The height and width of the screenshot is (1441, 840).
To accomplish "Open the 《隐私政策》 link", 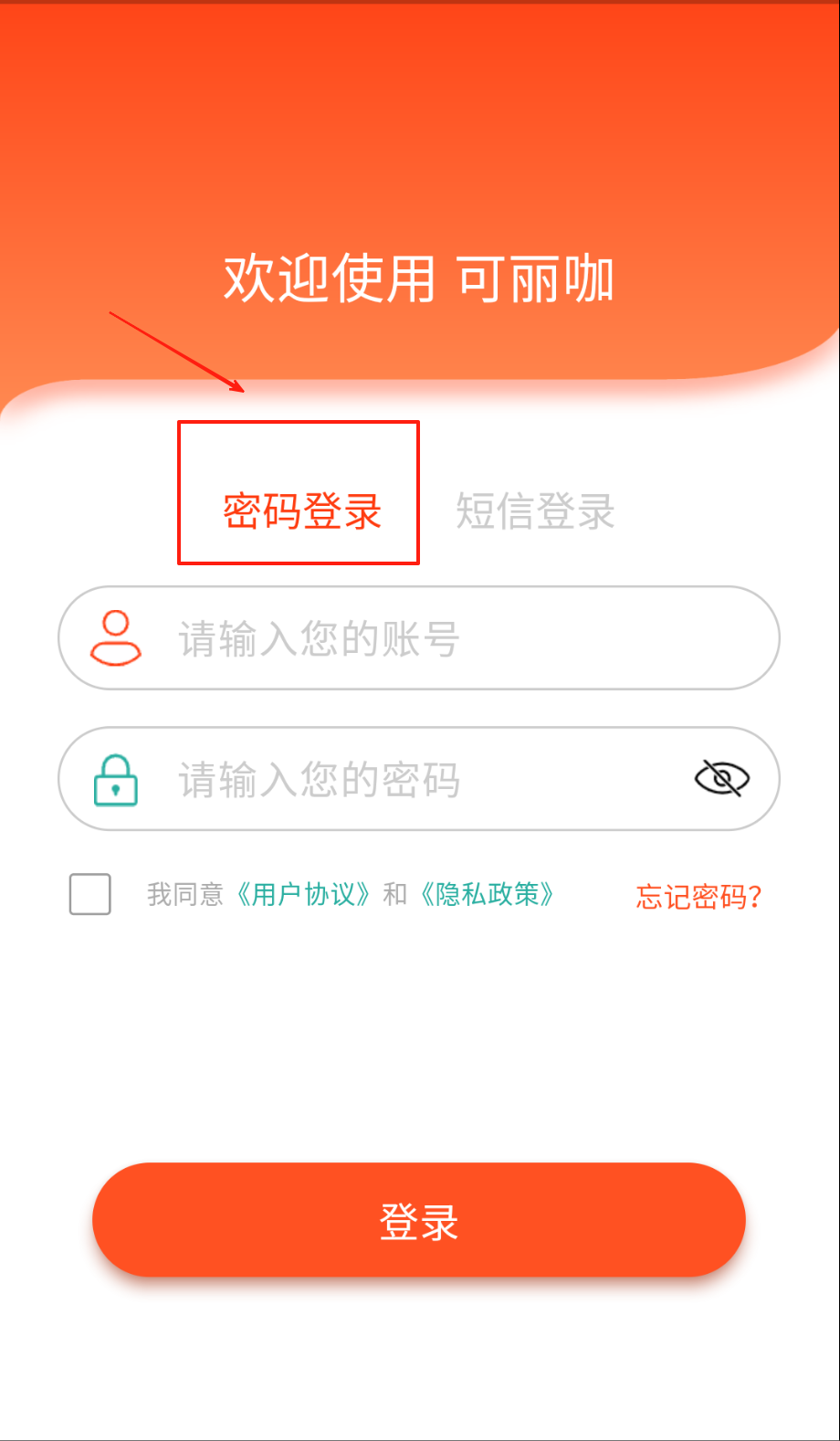I will pos(488,894).
